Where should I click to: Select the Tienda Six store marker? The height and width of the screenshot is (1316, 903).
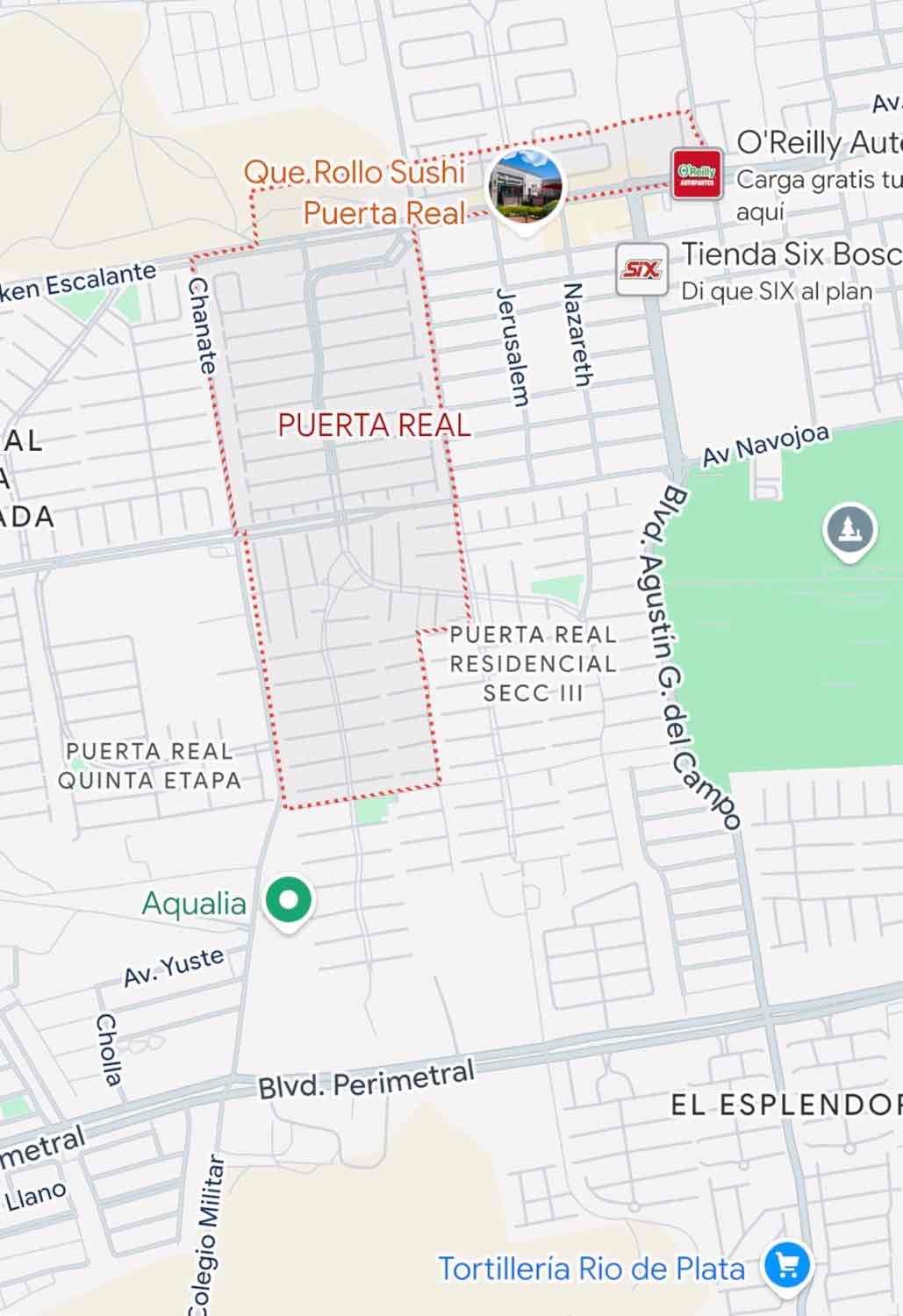641,270
